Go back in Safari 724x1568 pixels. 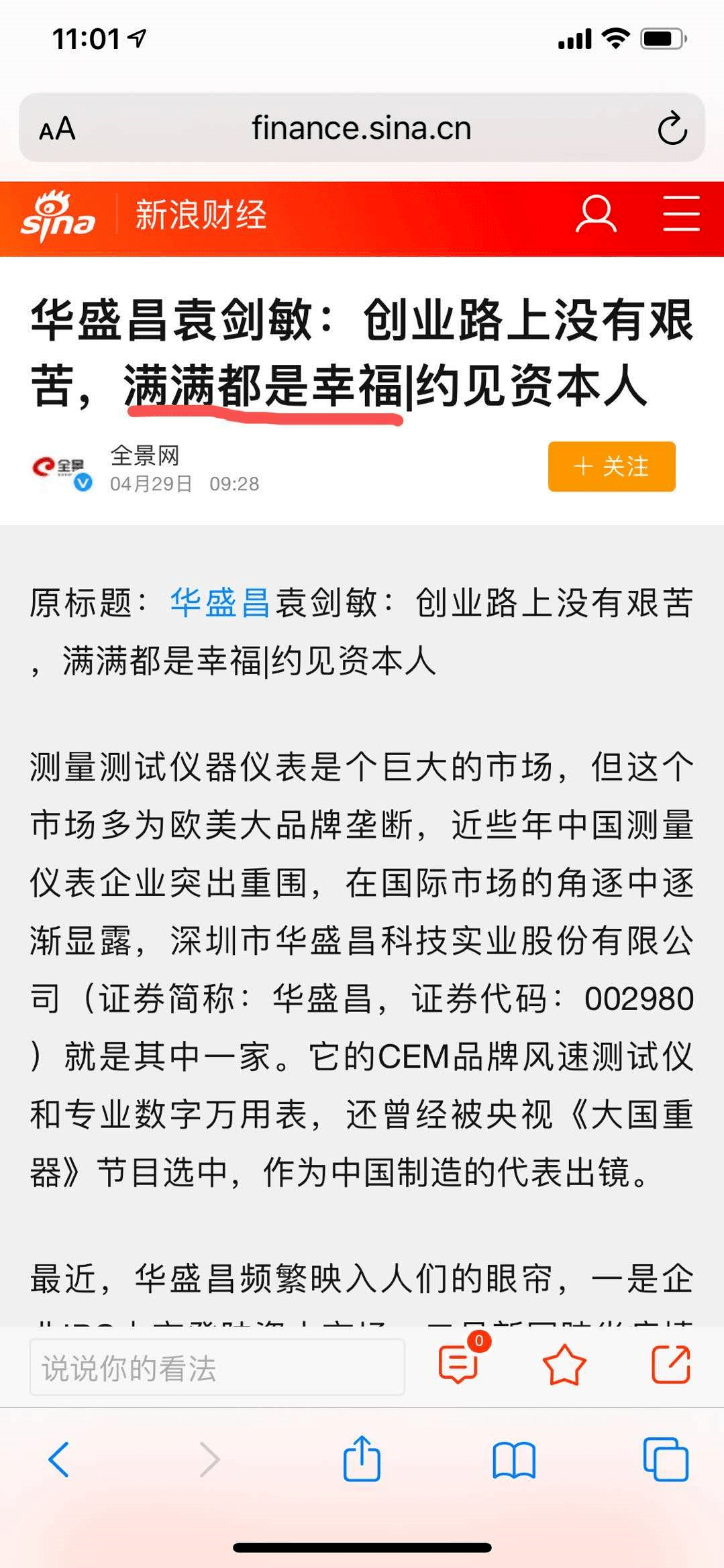pyautogui.click(x=58, y=1459)
